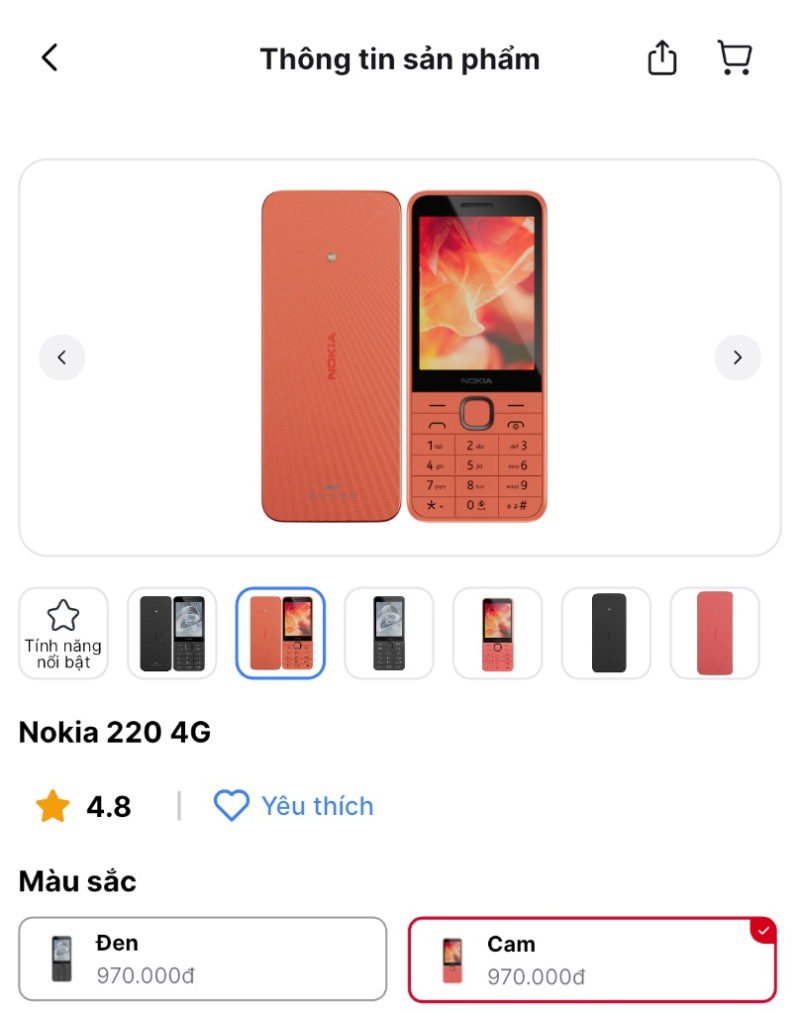Add product to favorites with Yêu thích
800x1014 pixels.
click(294, 806)
